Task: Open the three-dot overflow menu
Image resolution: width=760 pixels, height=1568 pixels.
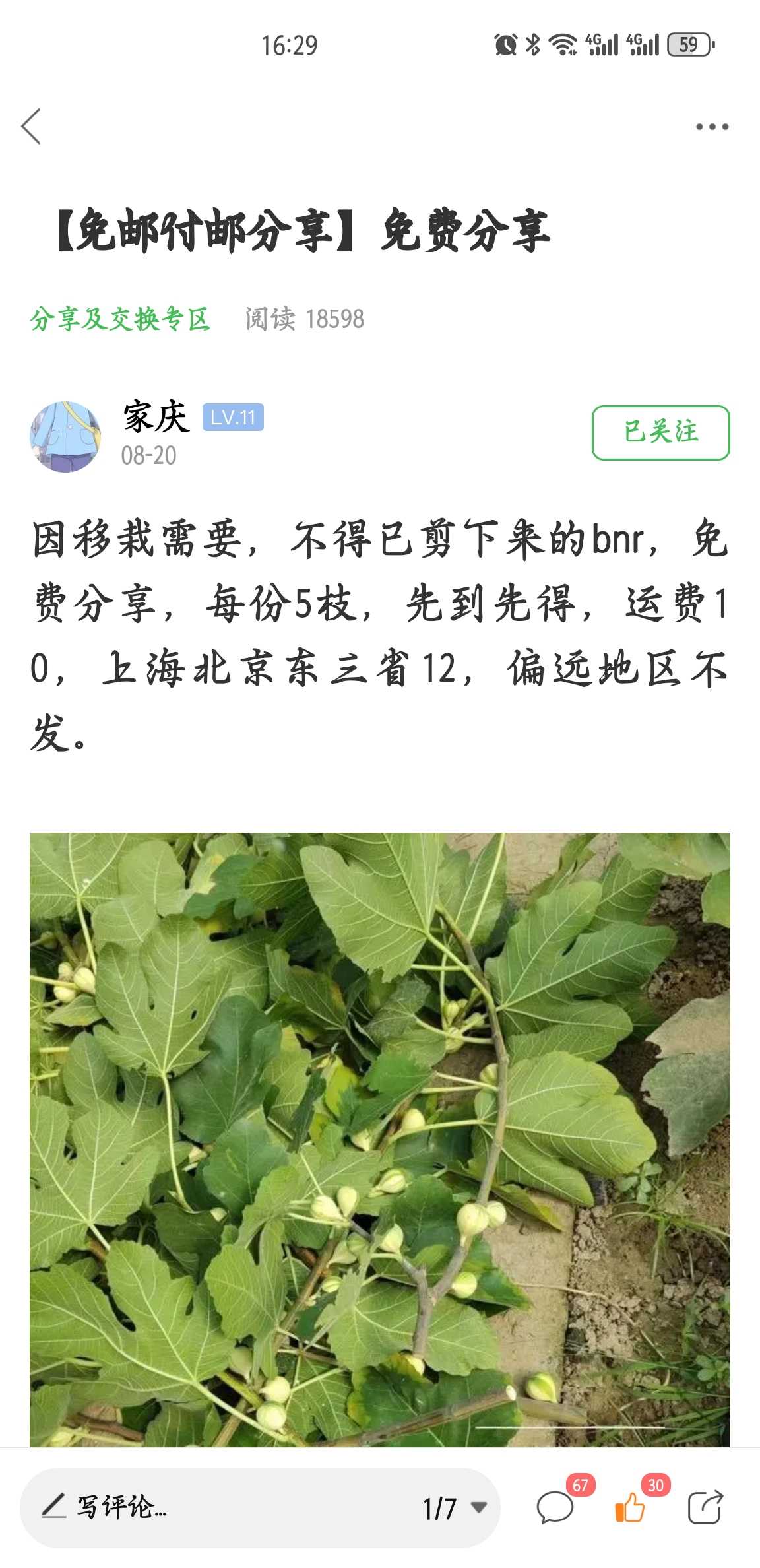Action: pyautogui.click(x=712, y=127)
